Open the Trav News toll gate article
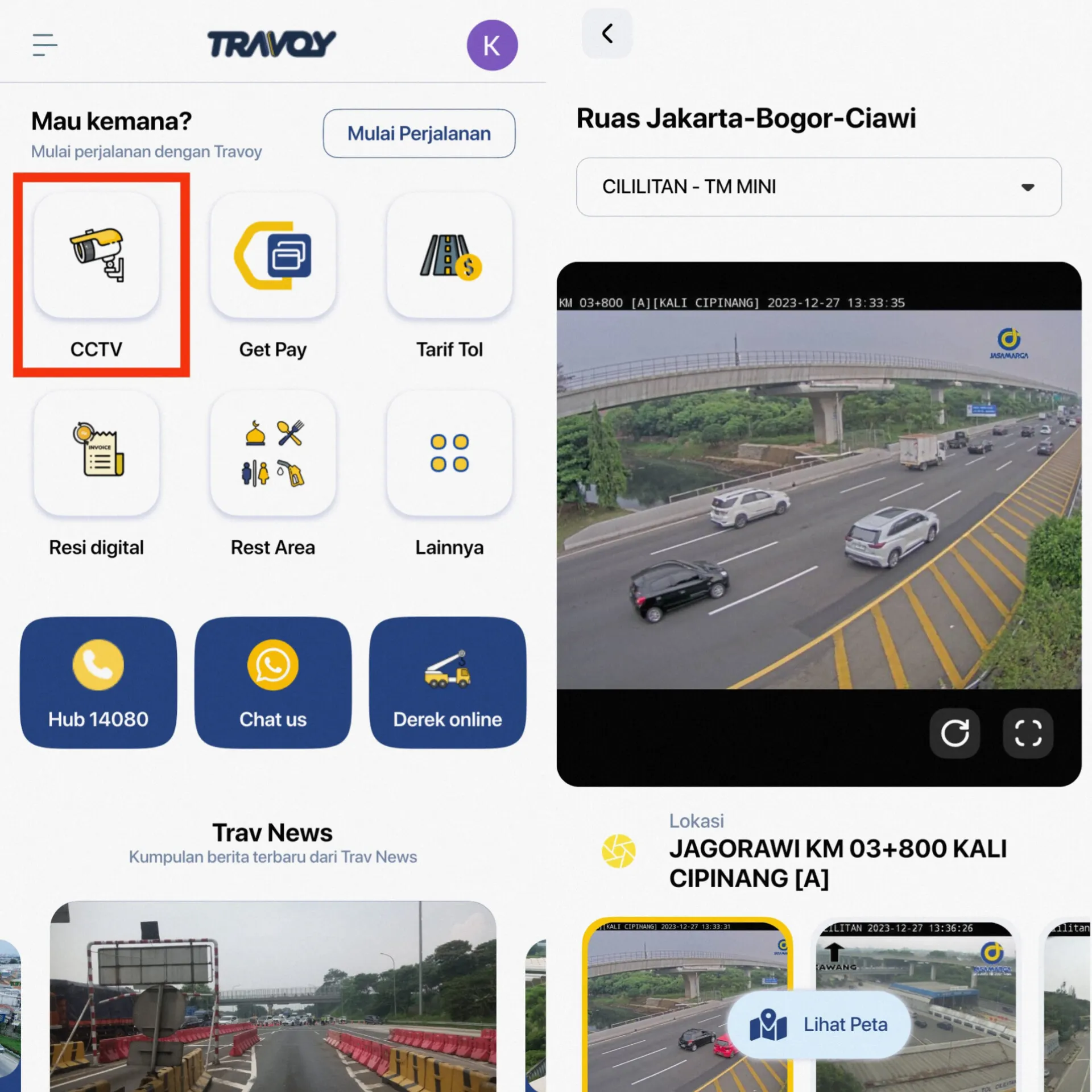Viewport: 1092px width, 1092px height. coord(273,995)
